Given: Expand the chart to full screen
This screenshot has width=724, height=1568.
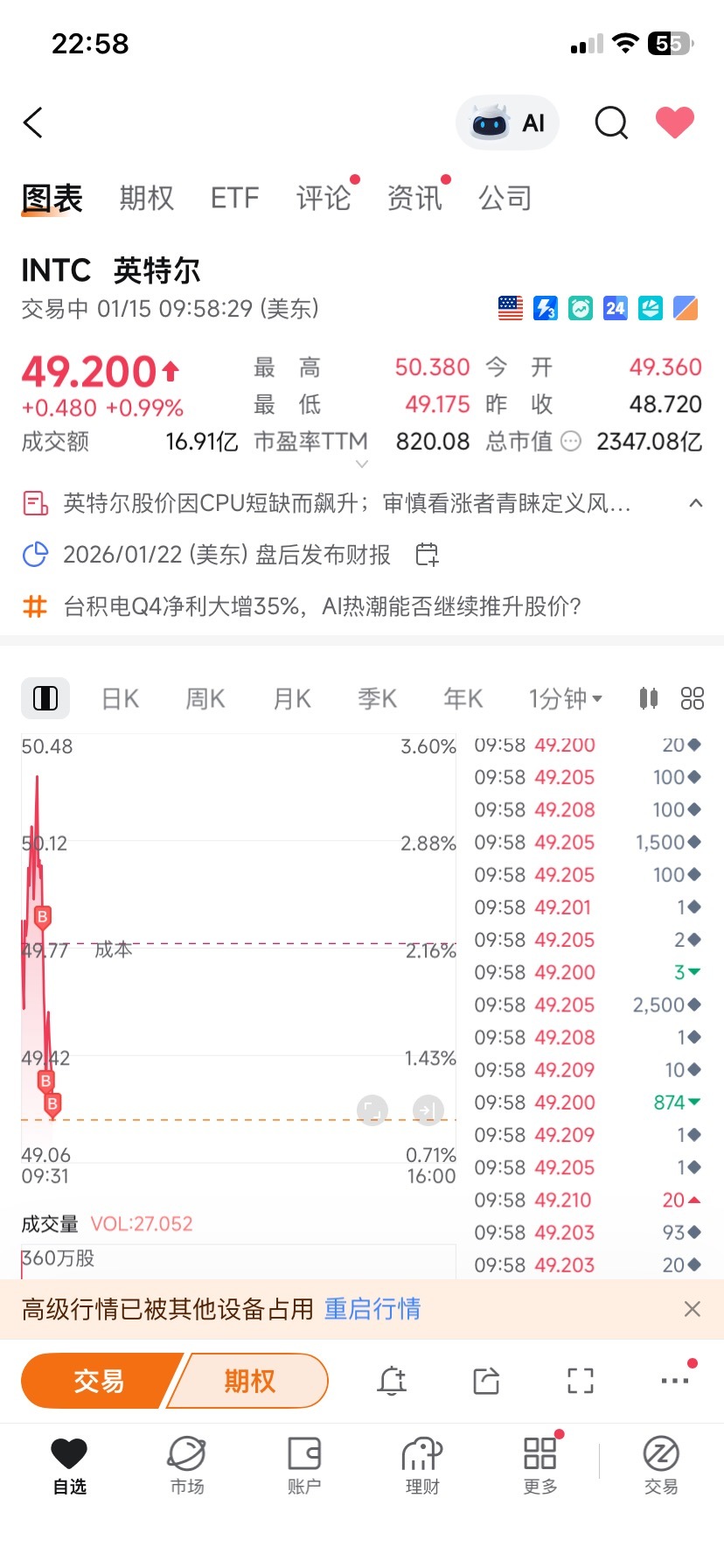Looking at the screenshot, I should click(581, 1381).
